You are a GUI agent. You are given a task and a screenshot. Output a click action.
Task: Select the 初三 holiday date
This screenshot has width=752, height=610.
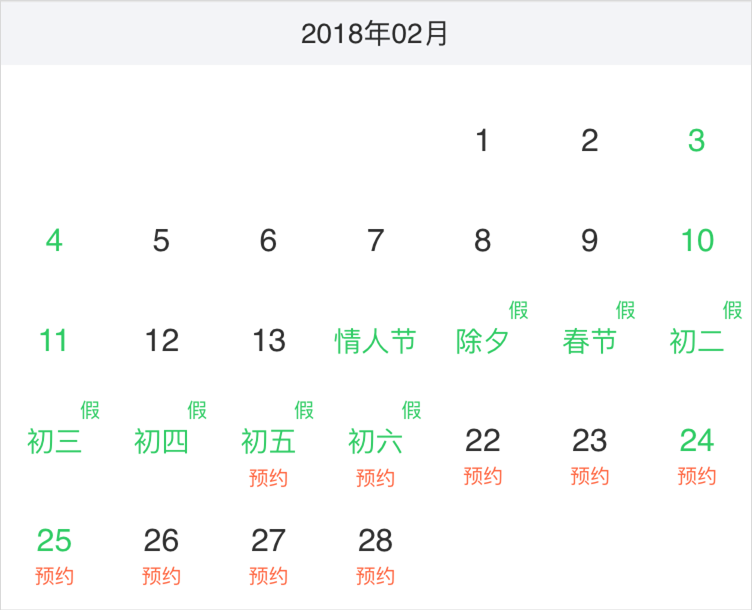tap(54, 442)
